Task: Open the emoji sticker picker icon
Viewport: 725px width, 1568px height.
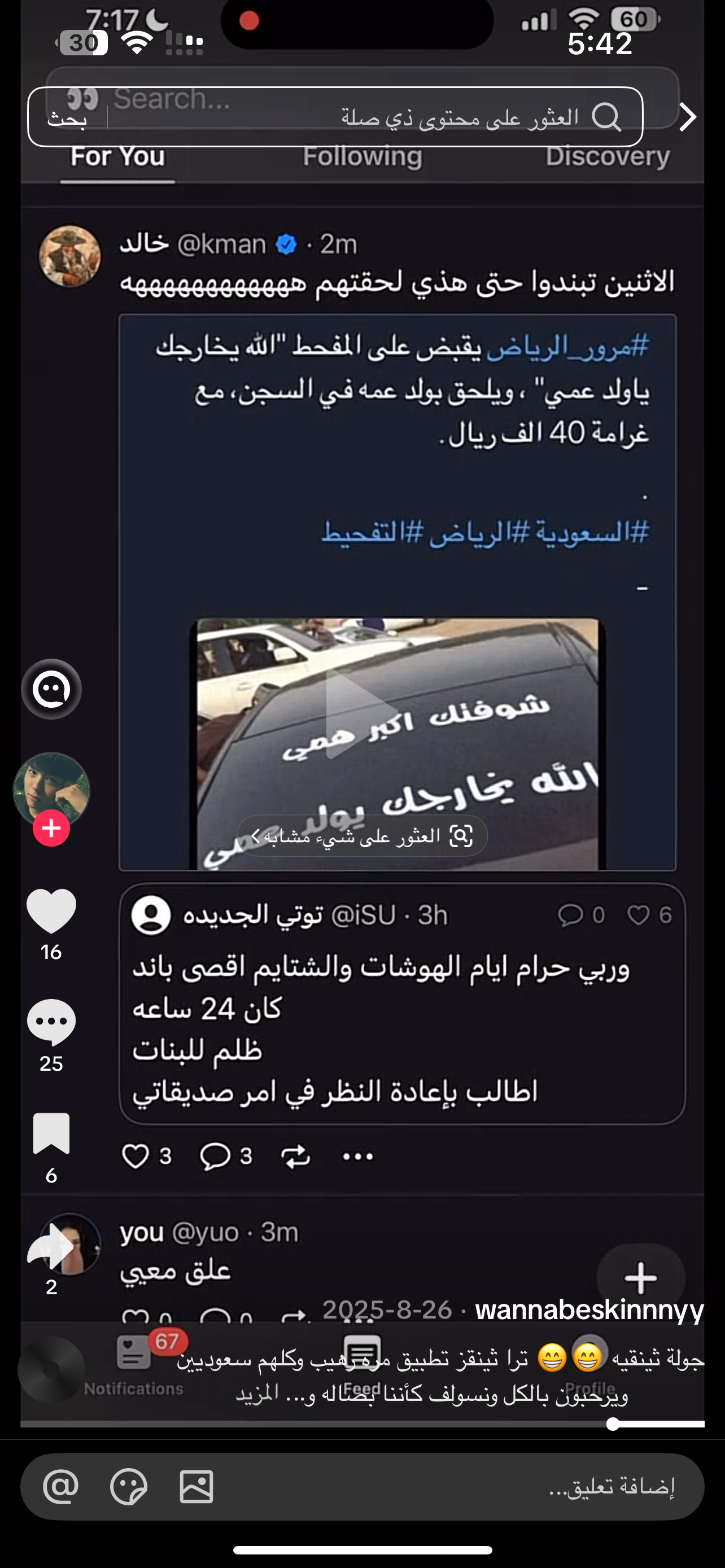Action: coord(128,1486)
